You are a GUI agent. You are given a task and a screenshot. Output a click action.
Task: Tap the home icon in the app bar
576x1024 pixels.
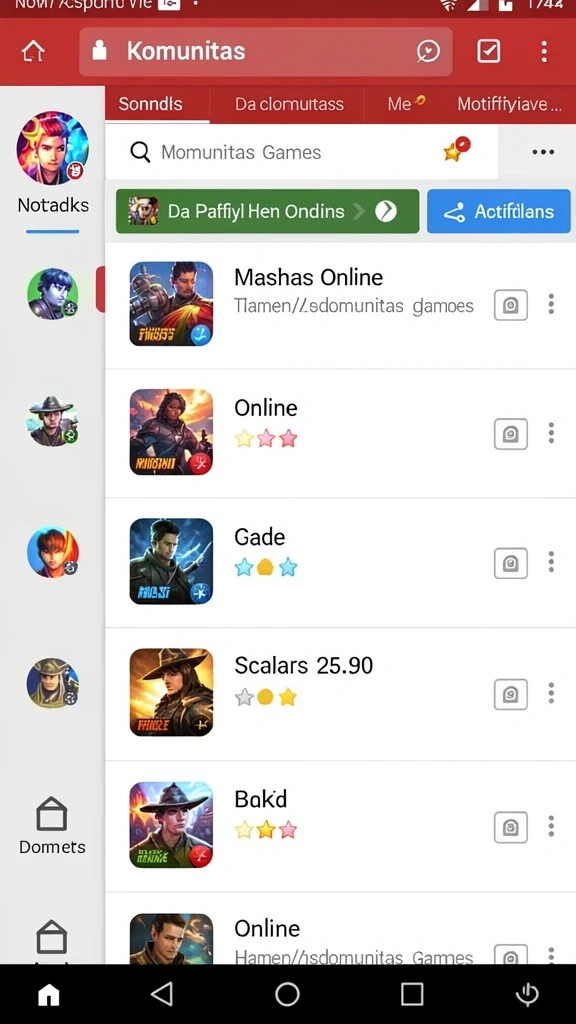pos(33,51)
